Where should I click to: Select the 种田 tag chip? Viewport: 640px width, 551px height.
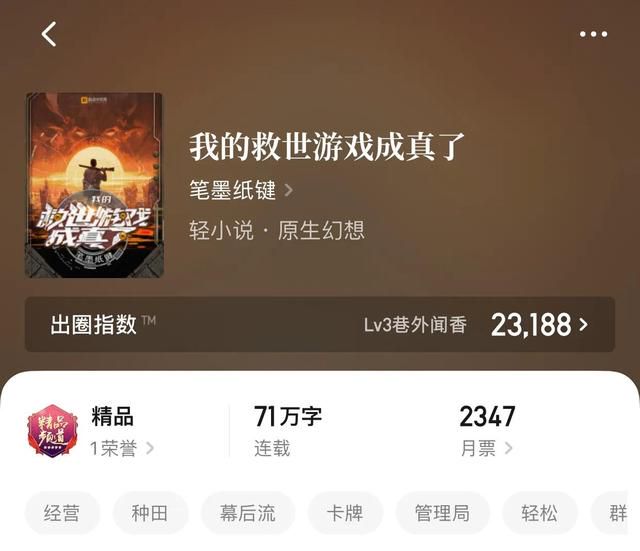coord(150,514)
